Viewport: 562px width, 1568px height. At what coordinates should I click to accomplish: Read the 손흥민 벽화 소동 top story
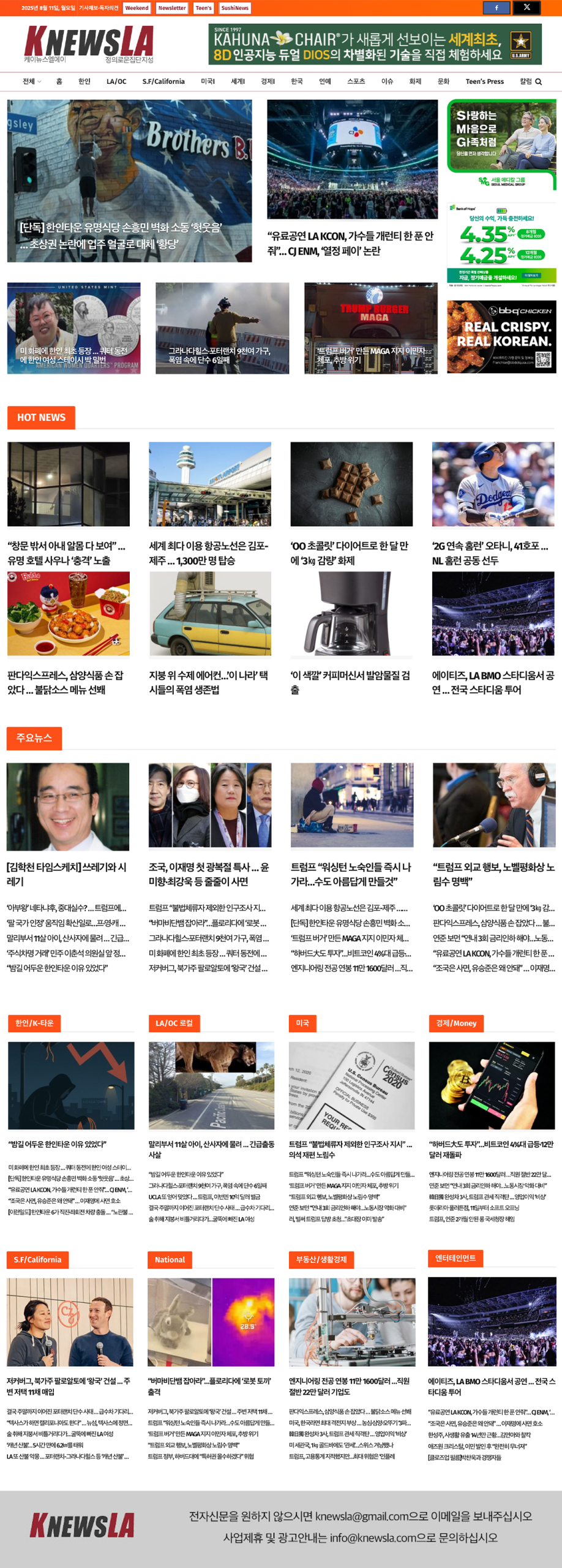tap(121, 236)
